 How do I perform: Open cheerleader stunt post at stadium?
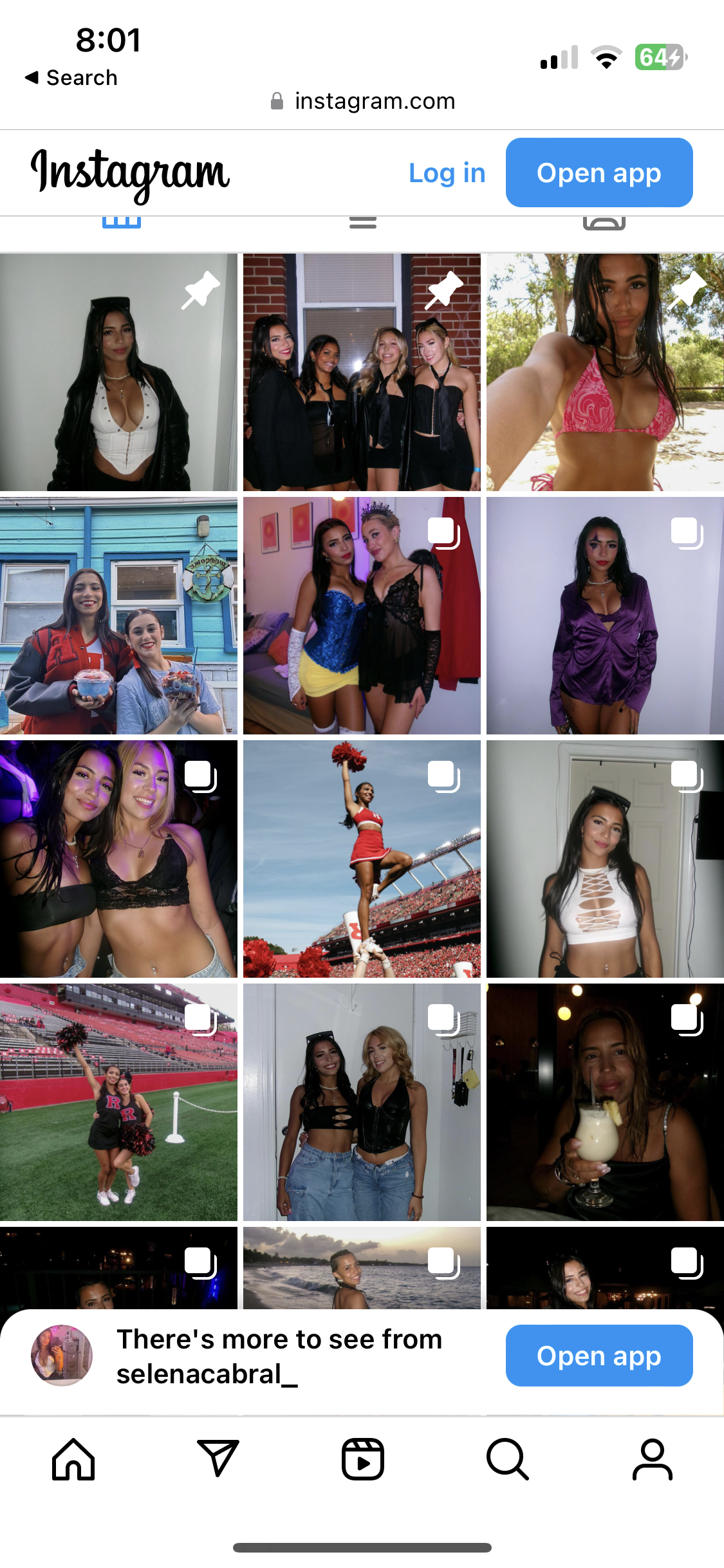[x=362, y=859]
